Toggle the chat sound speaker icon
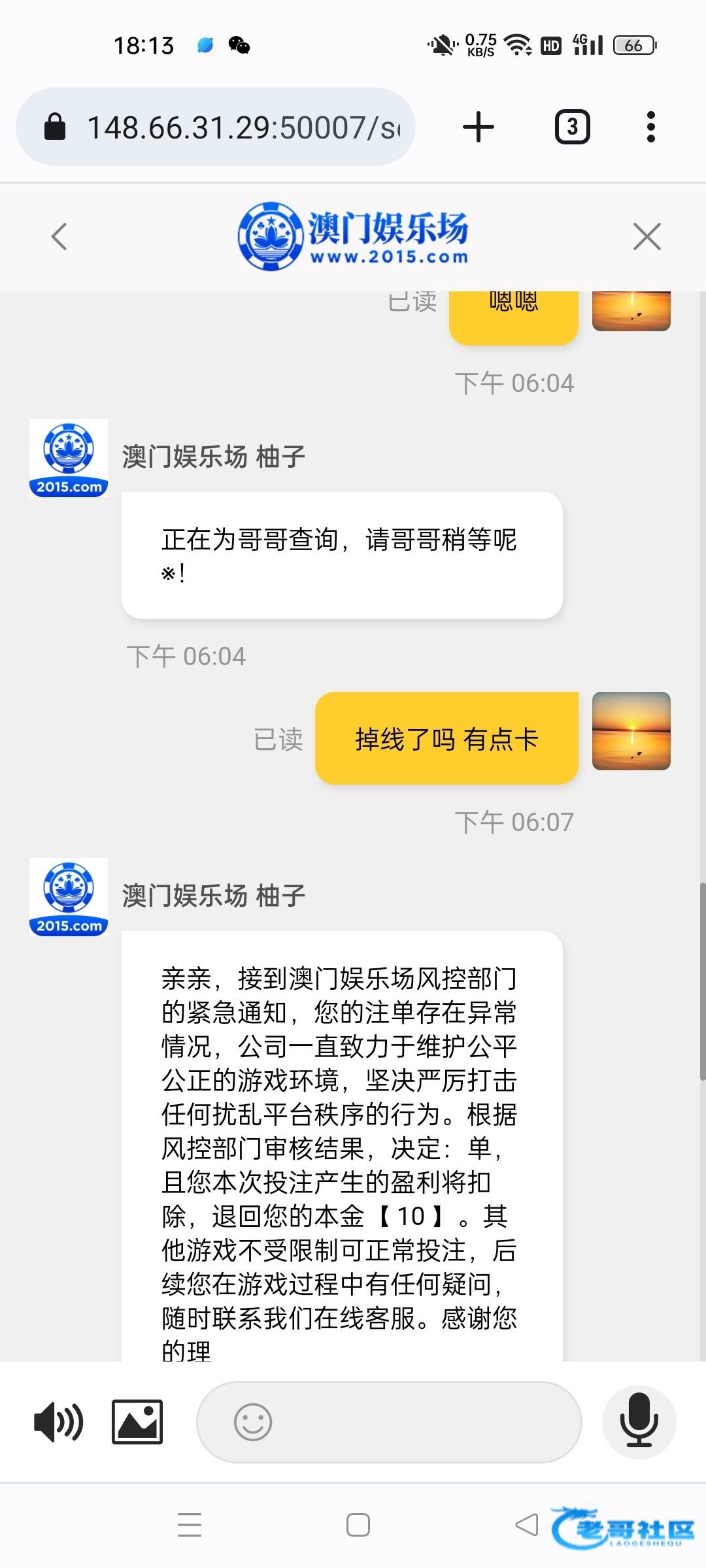The height and width of the screenshot is (1568, 706). click(x=58, y=1422)
